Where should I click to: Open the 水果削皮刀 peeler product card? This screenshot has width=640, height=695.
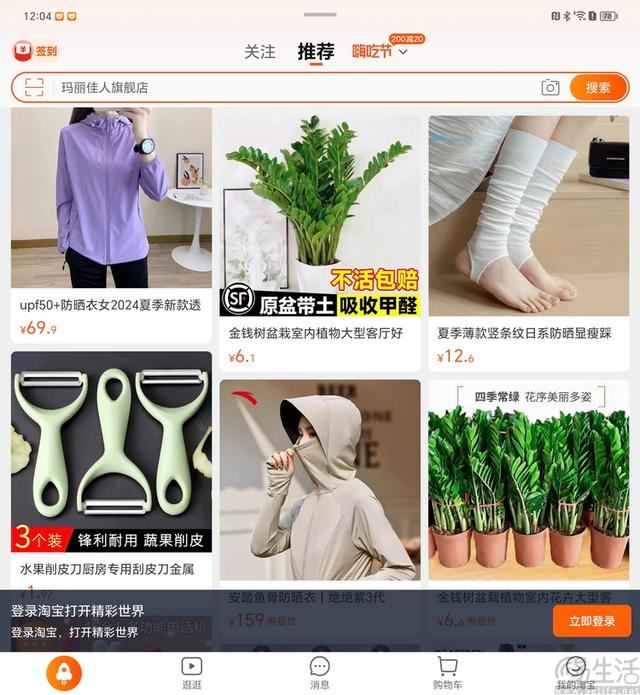(111, 470)
